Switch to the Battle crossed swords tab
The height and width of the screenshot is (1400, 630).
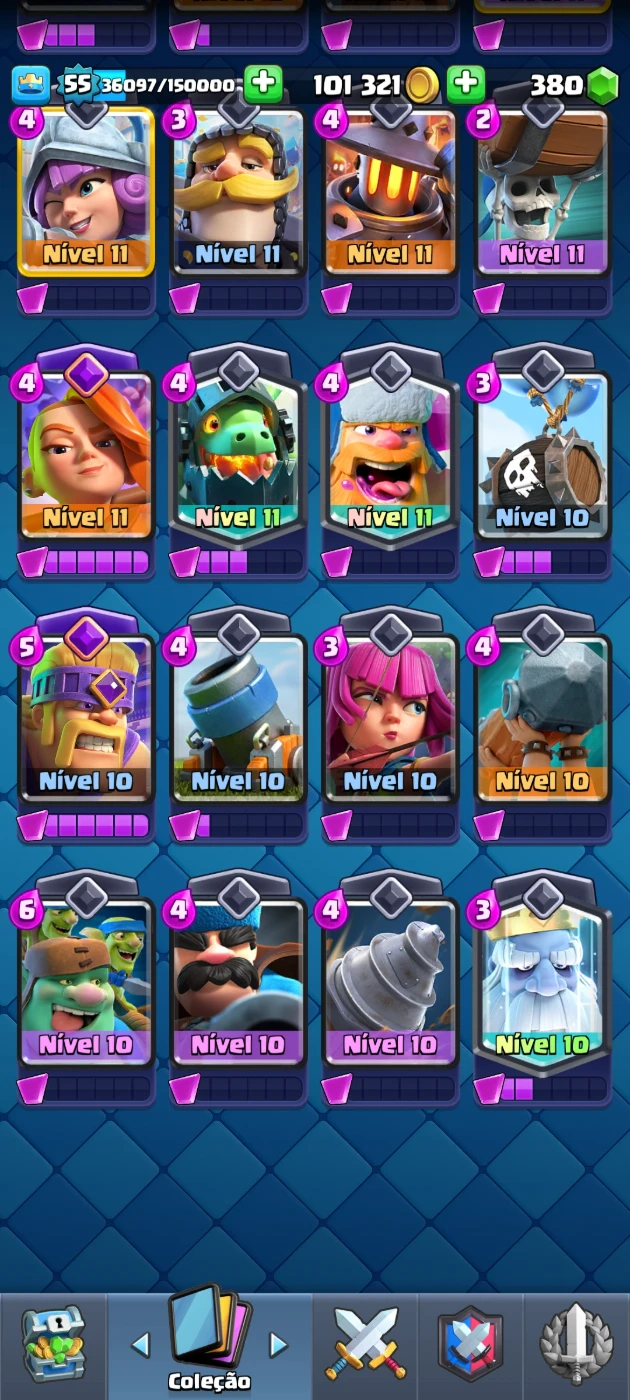tap(365, 1345)
